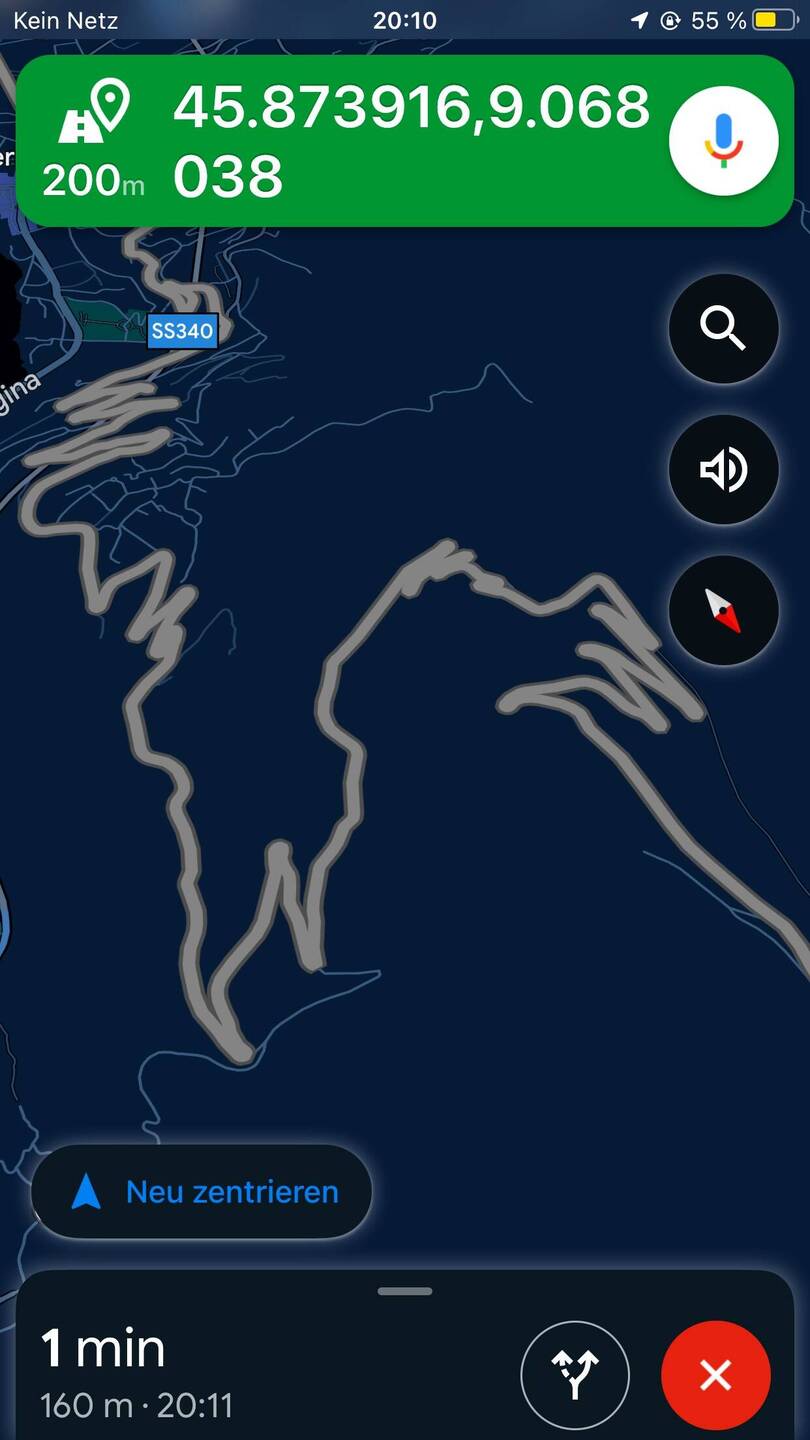The height and width of the screenshot is (1440, 810).
Task: Tap Neu zentrieren to recenter map
Action: (202, 1192)
